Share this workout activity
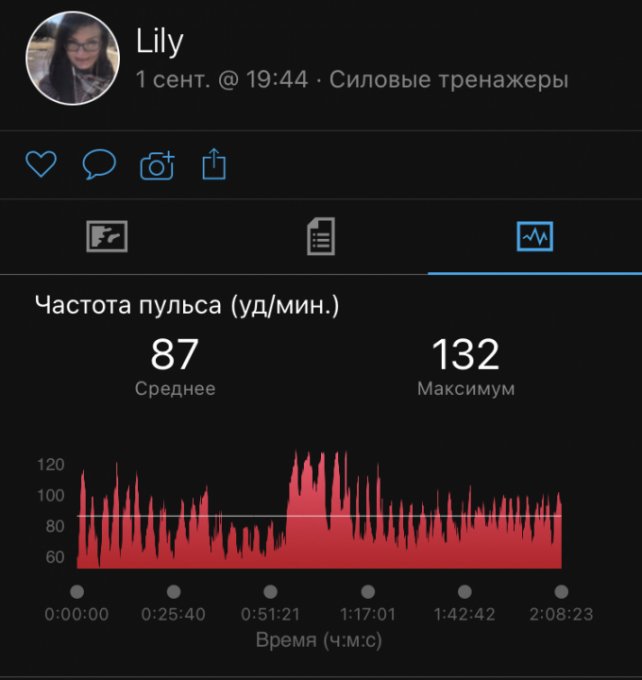The width and height of the screenshot is (642, 680). pos(214,164)
